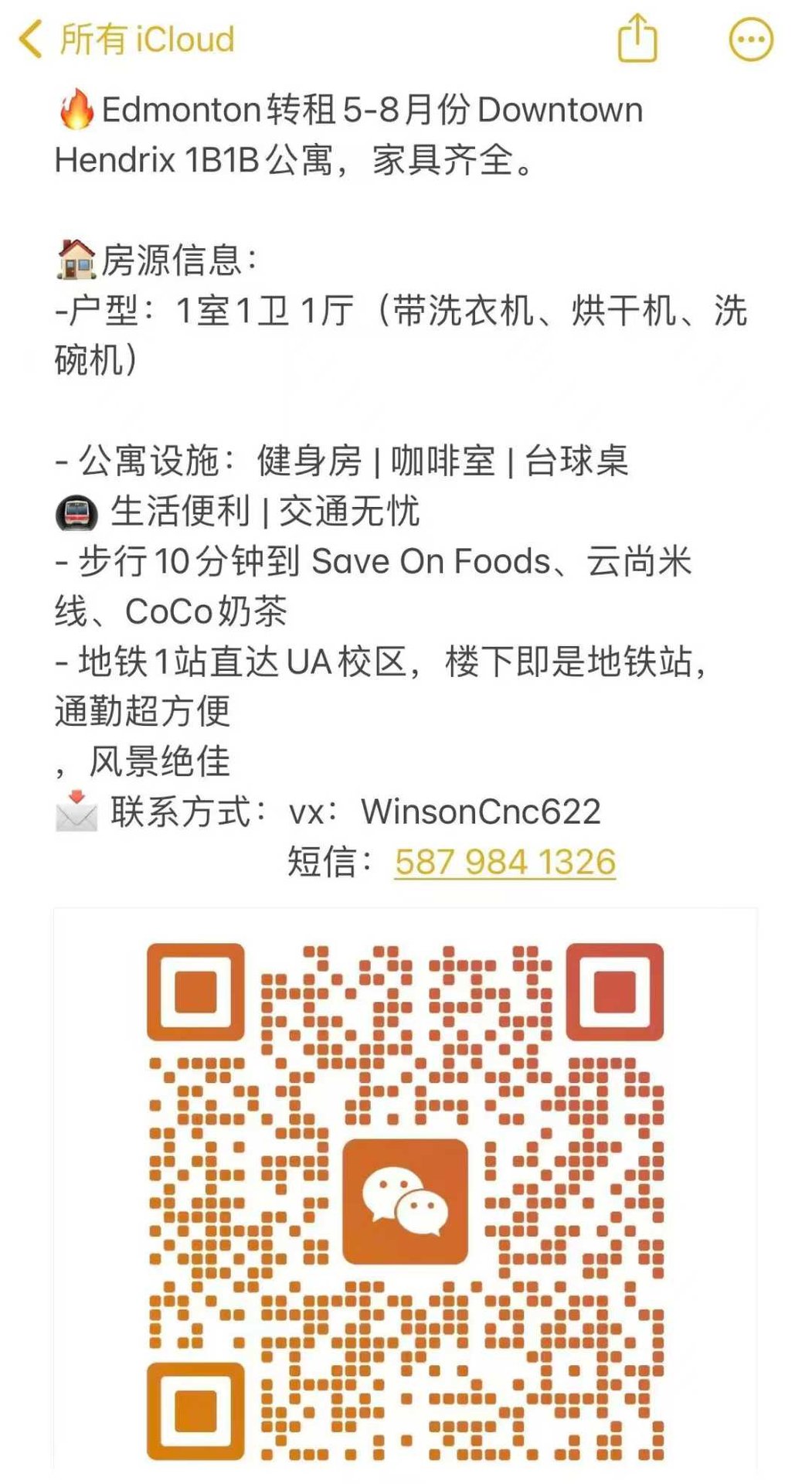Image resolution: width=812 pixels, height=1484 pixels.
Task: Tap the phone number 587 984 1326
Action: (x=505, y=862)
